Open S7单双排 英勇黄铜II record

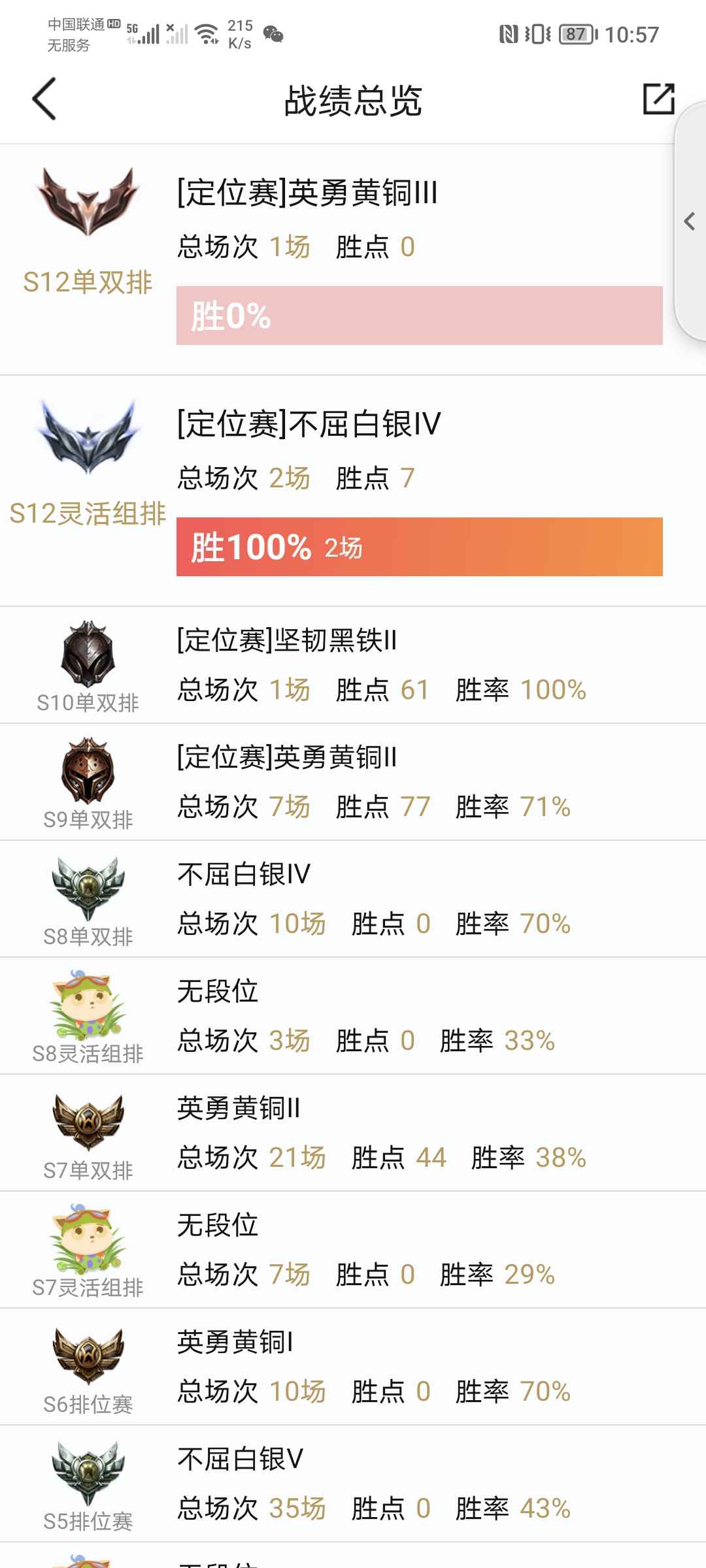coord(353,1133)
